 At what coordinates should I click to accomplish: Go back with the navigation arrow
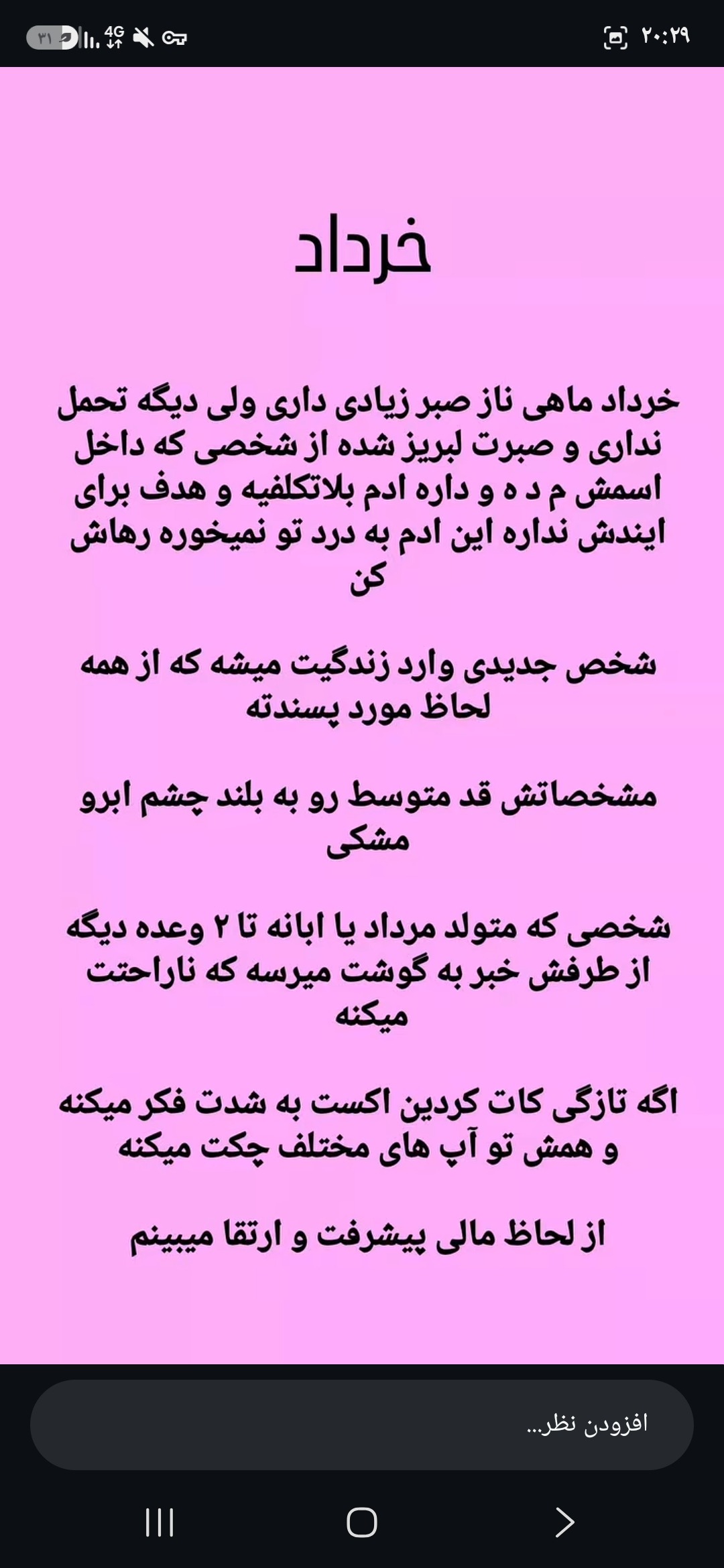[x=564, y=1522]
